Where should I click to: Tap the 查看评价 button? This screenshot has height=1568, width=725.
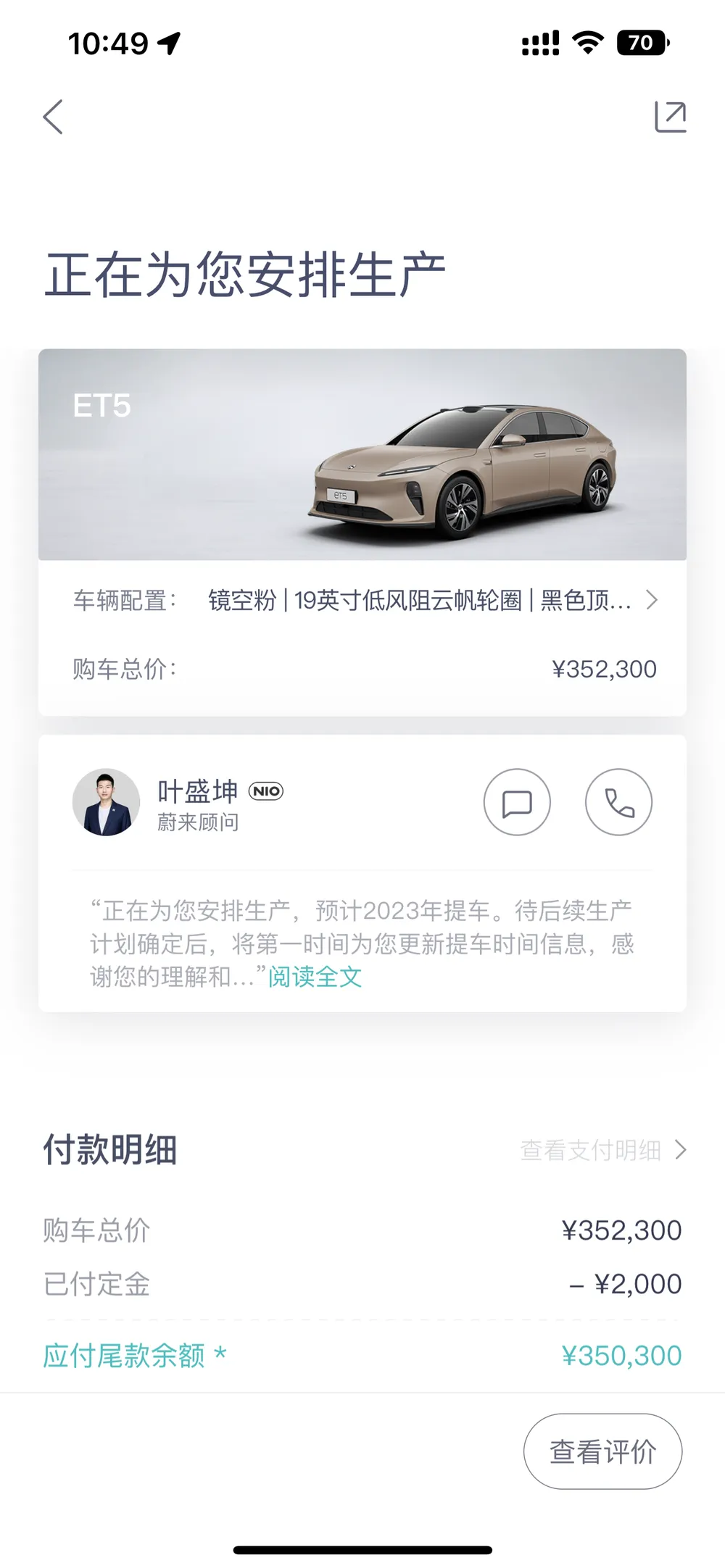point(602,1451)
